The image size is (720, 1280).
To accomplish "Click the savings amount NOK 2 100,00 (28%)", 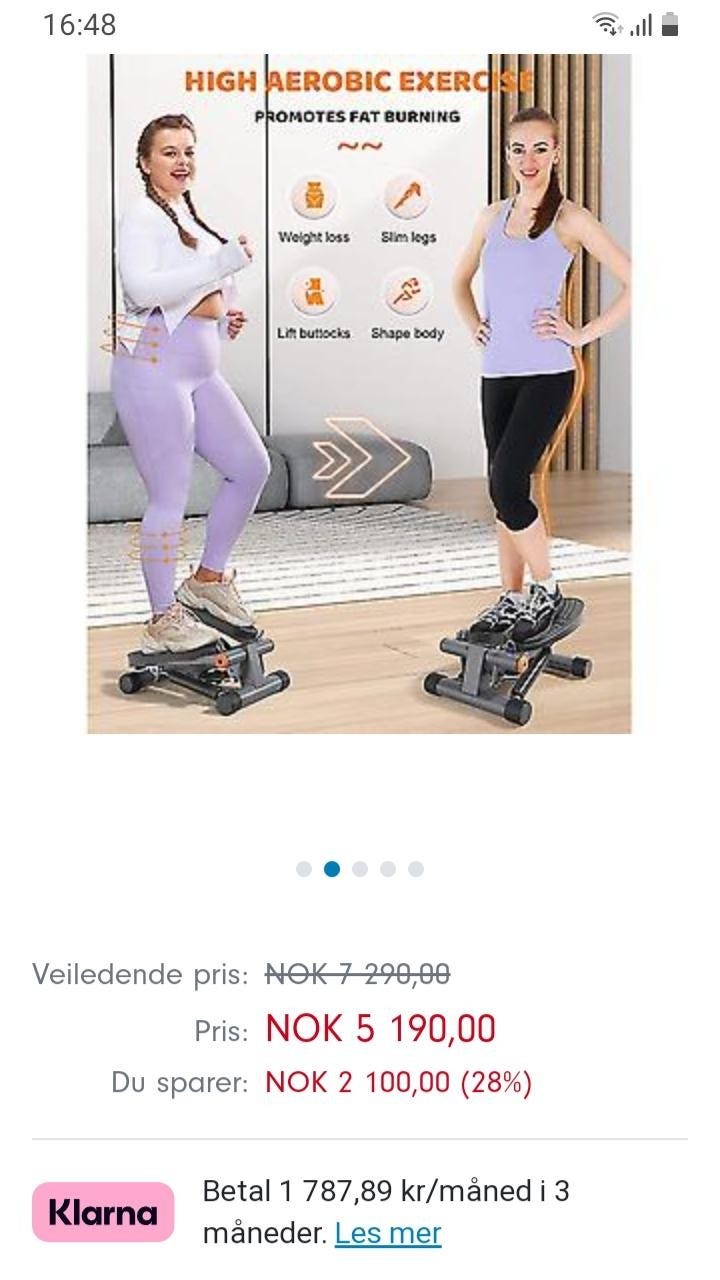I will pos(398,1081).
